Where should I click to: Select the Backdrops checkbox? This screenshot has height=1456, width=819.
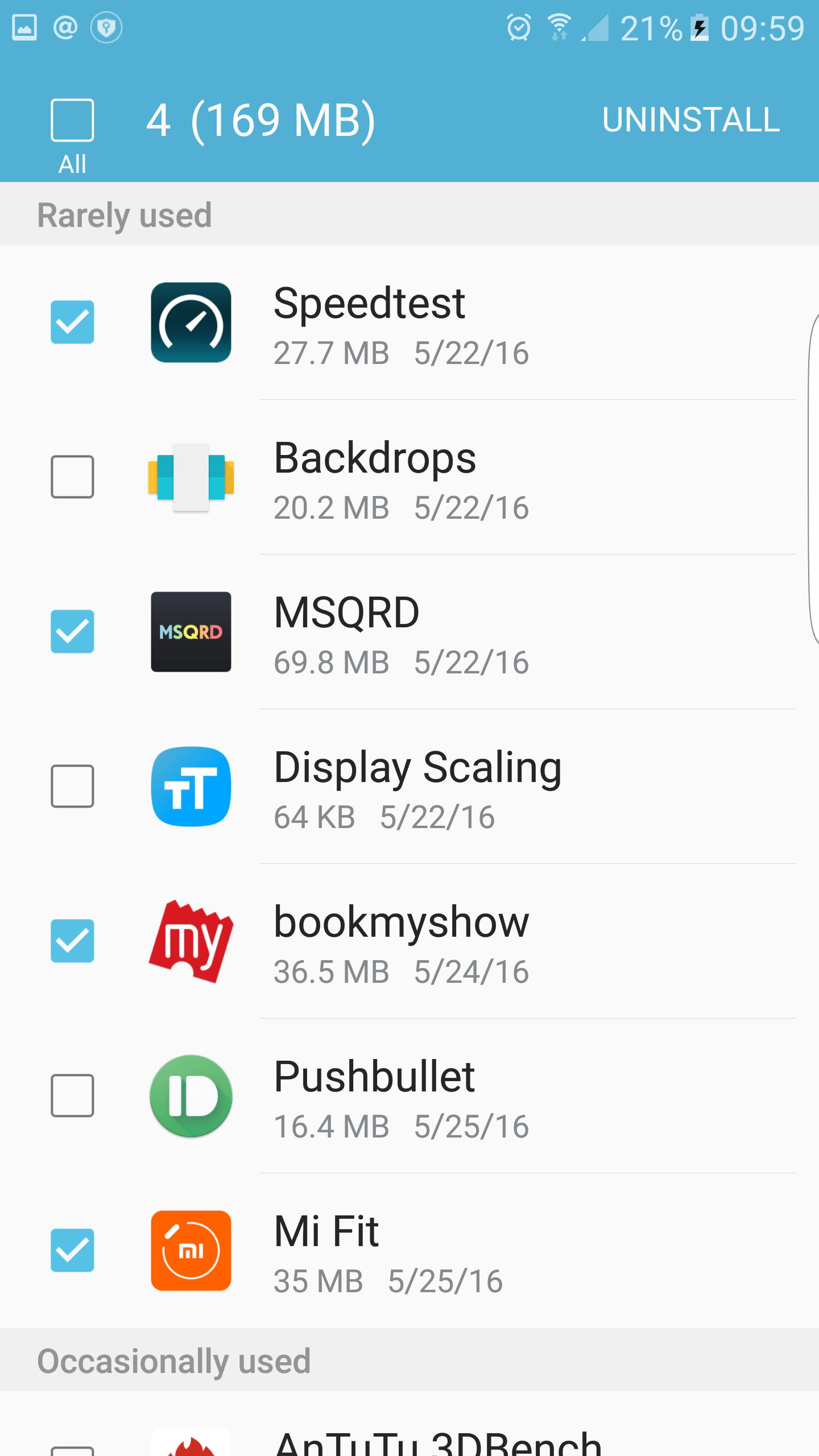[x=72, y=477]
